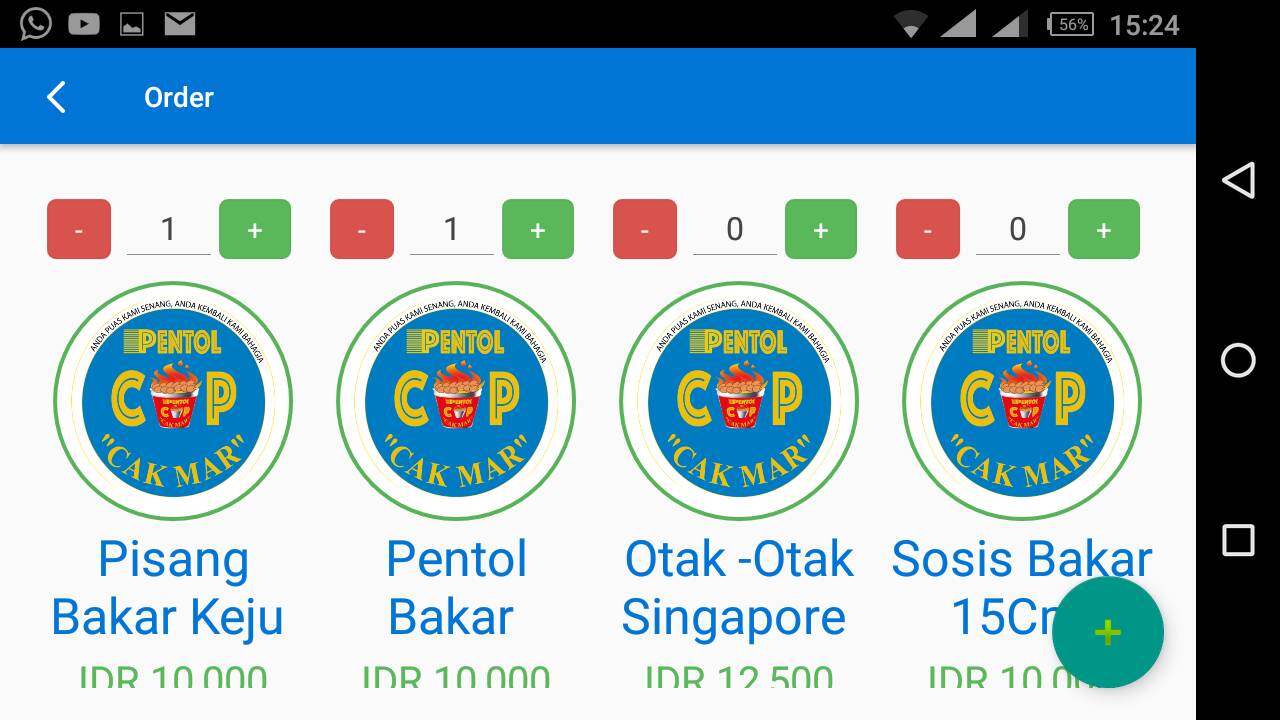
Task: Open recent apps from navigation bar
Action: pyautogui.click(x=1238, y=540)
